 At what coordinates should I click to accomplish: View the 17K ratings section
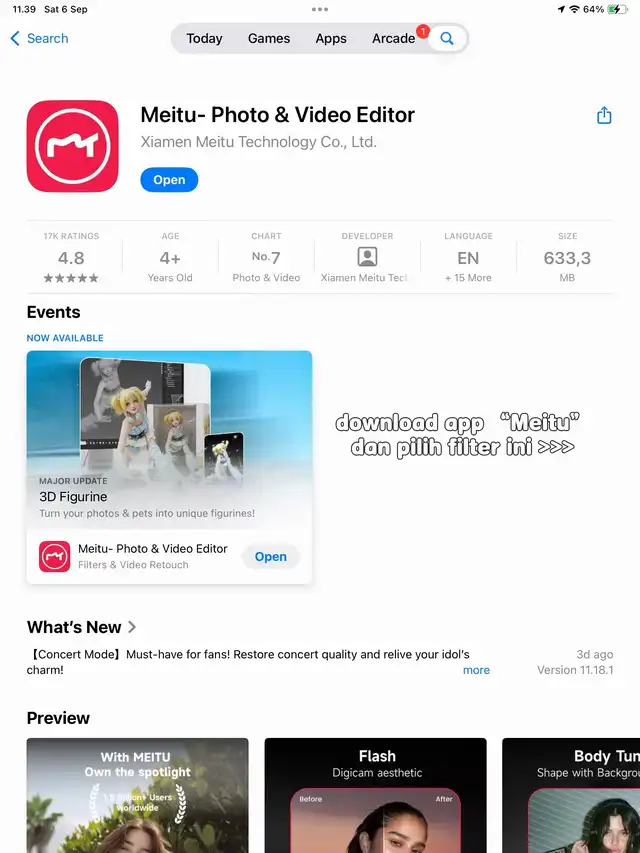(71, 258)
